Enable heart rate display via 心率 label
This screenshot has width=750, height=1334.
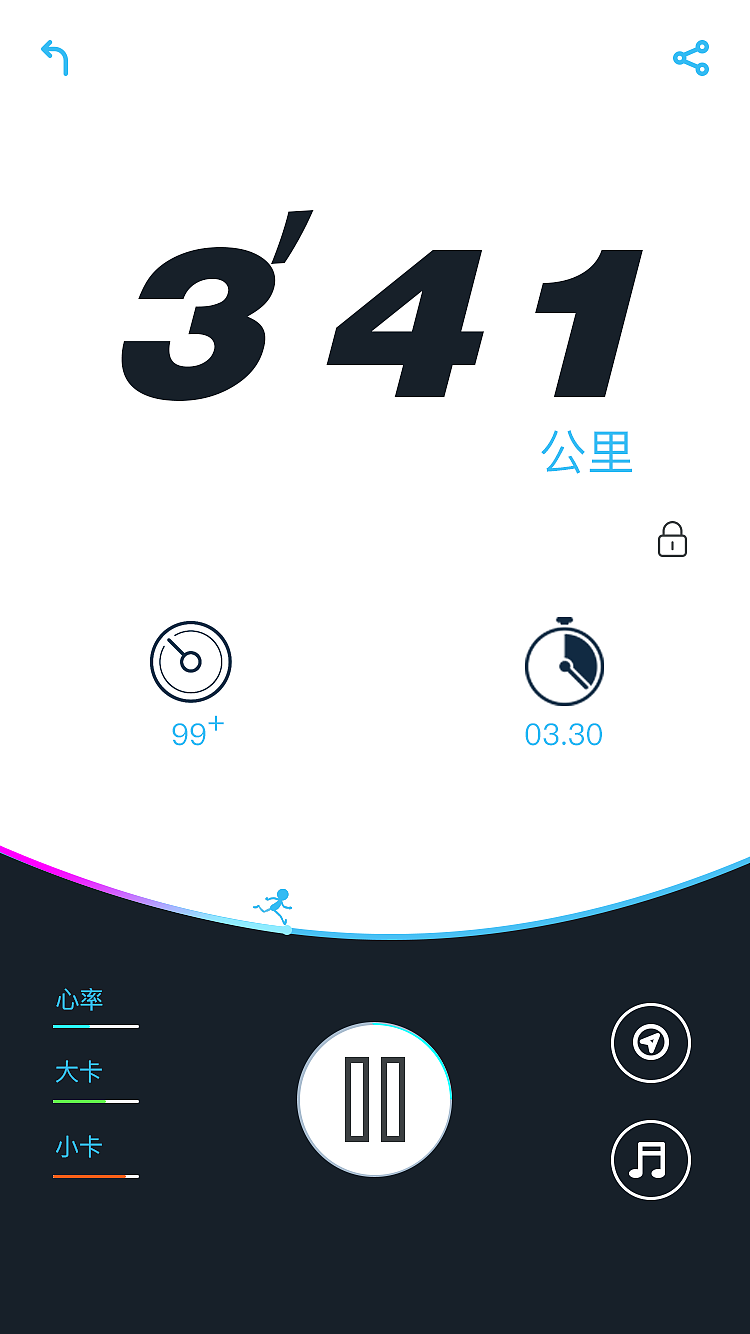tap(79, 1000)
